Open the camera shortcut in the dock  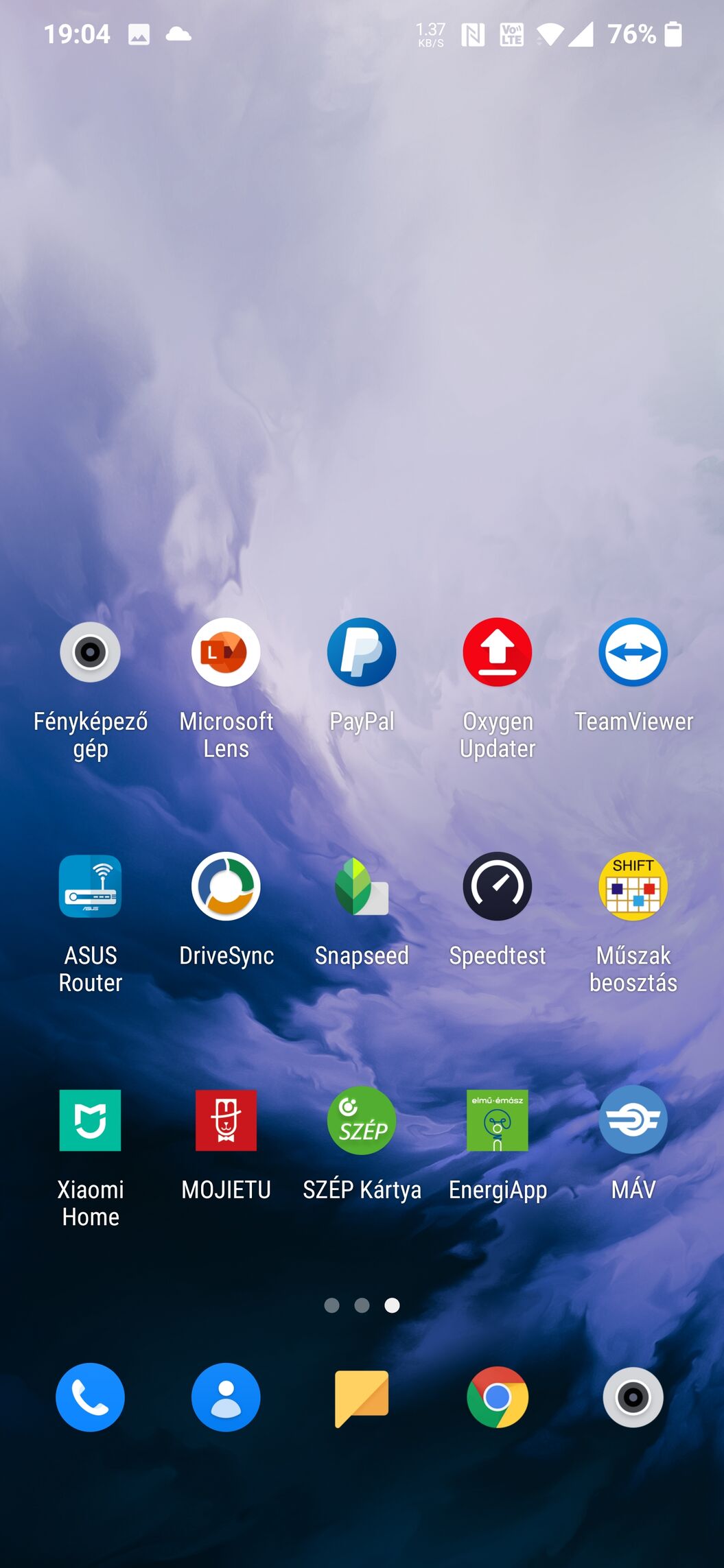coord(633,1397)
